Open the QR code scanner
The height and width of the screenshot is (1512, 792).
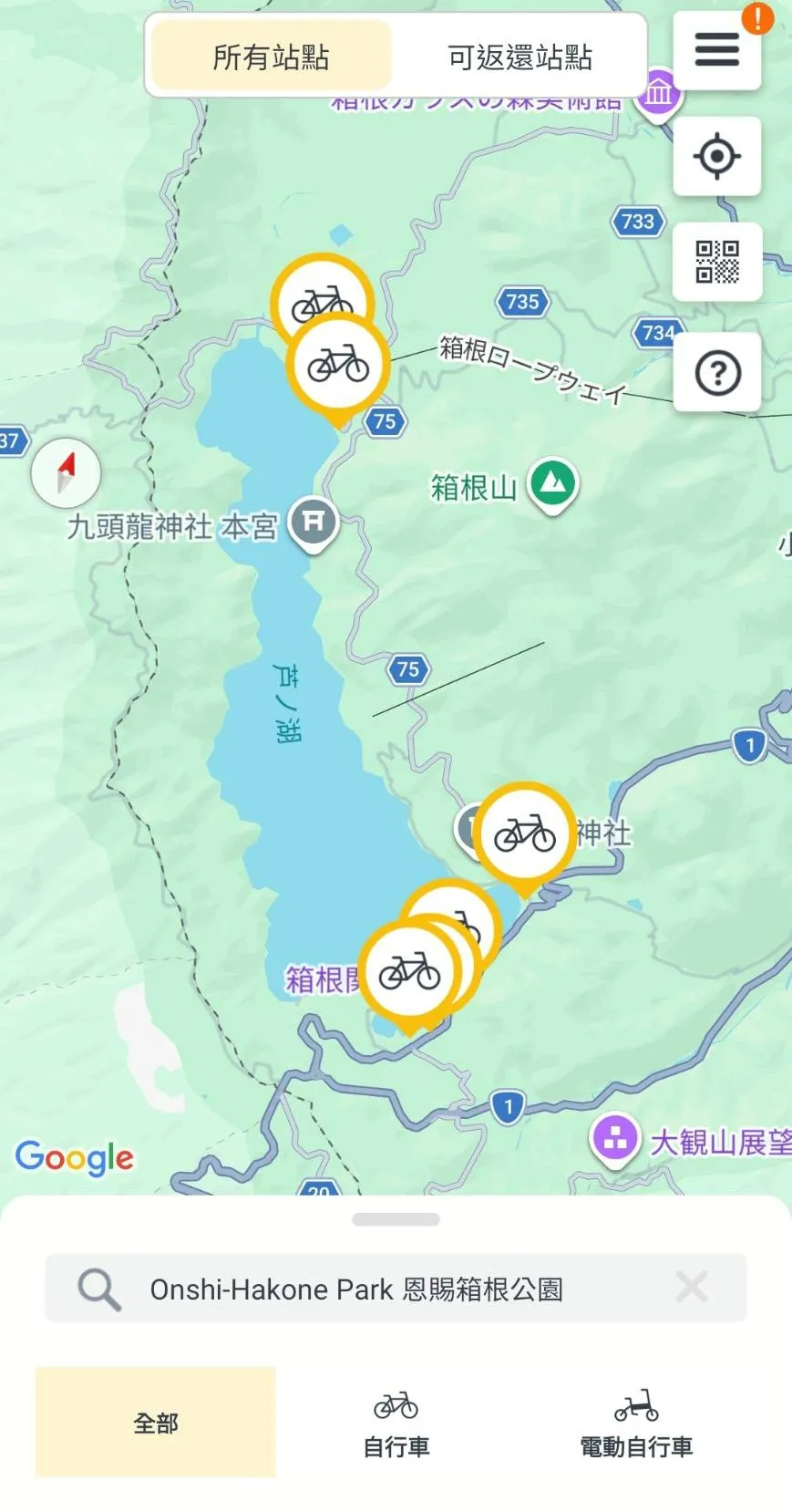point(717,264)
